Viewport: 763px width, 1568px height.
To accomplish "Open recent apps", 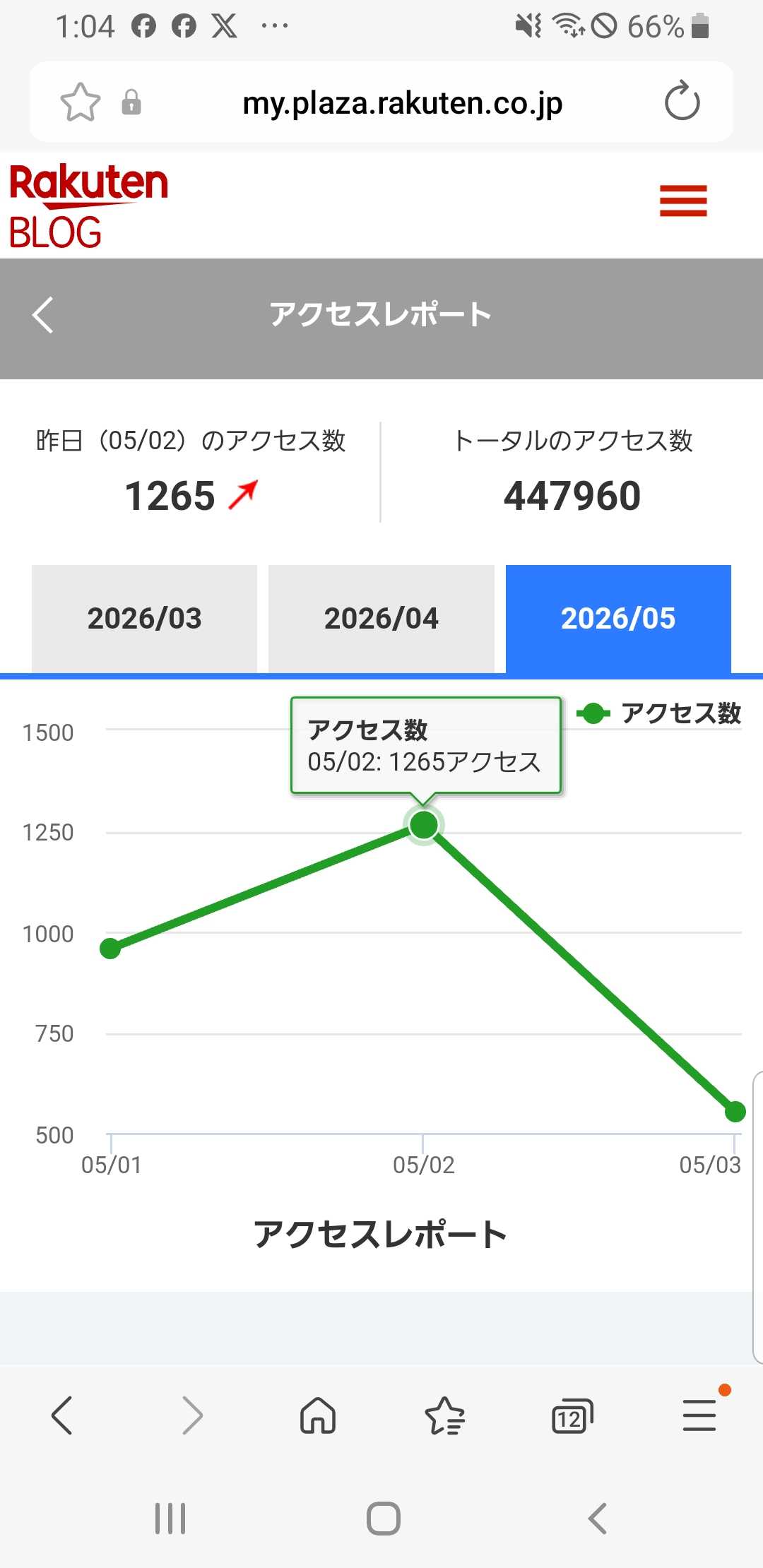I will 170,1519.
